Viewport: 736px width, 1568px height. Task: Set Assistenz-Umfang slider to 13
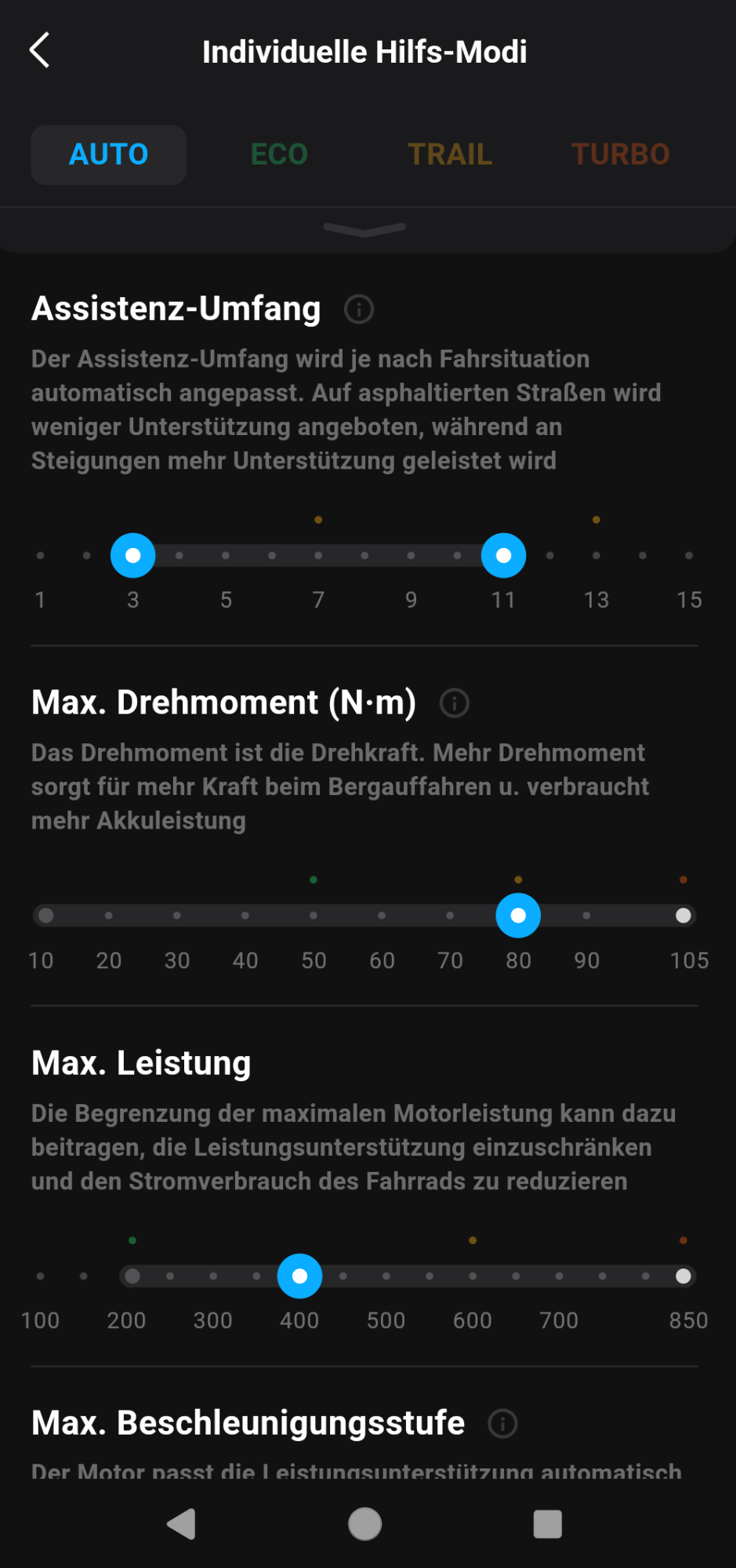(596, 556)
